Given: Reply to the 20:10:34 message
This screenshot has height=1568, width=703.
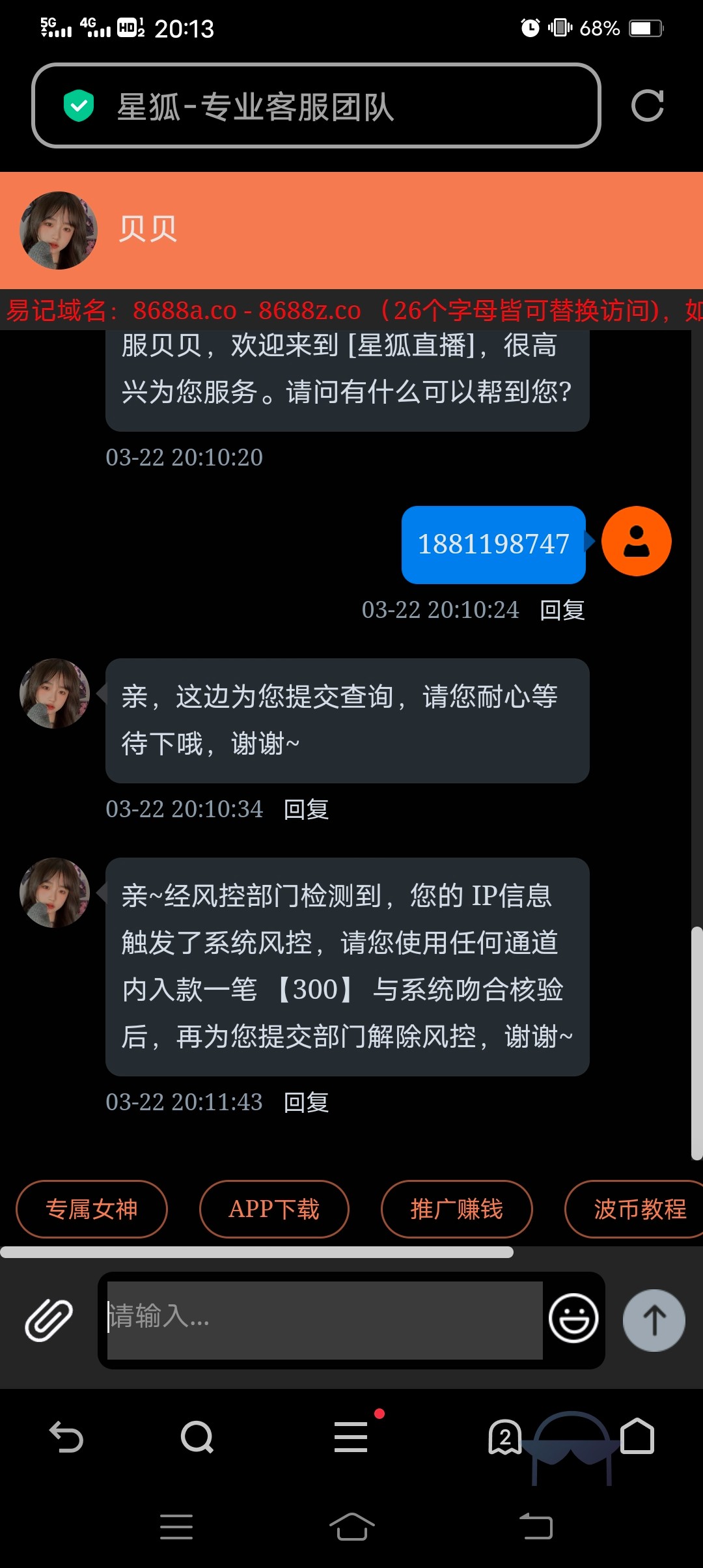Looking at the screenshot, I should point(306,809).
